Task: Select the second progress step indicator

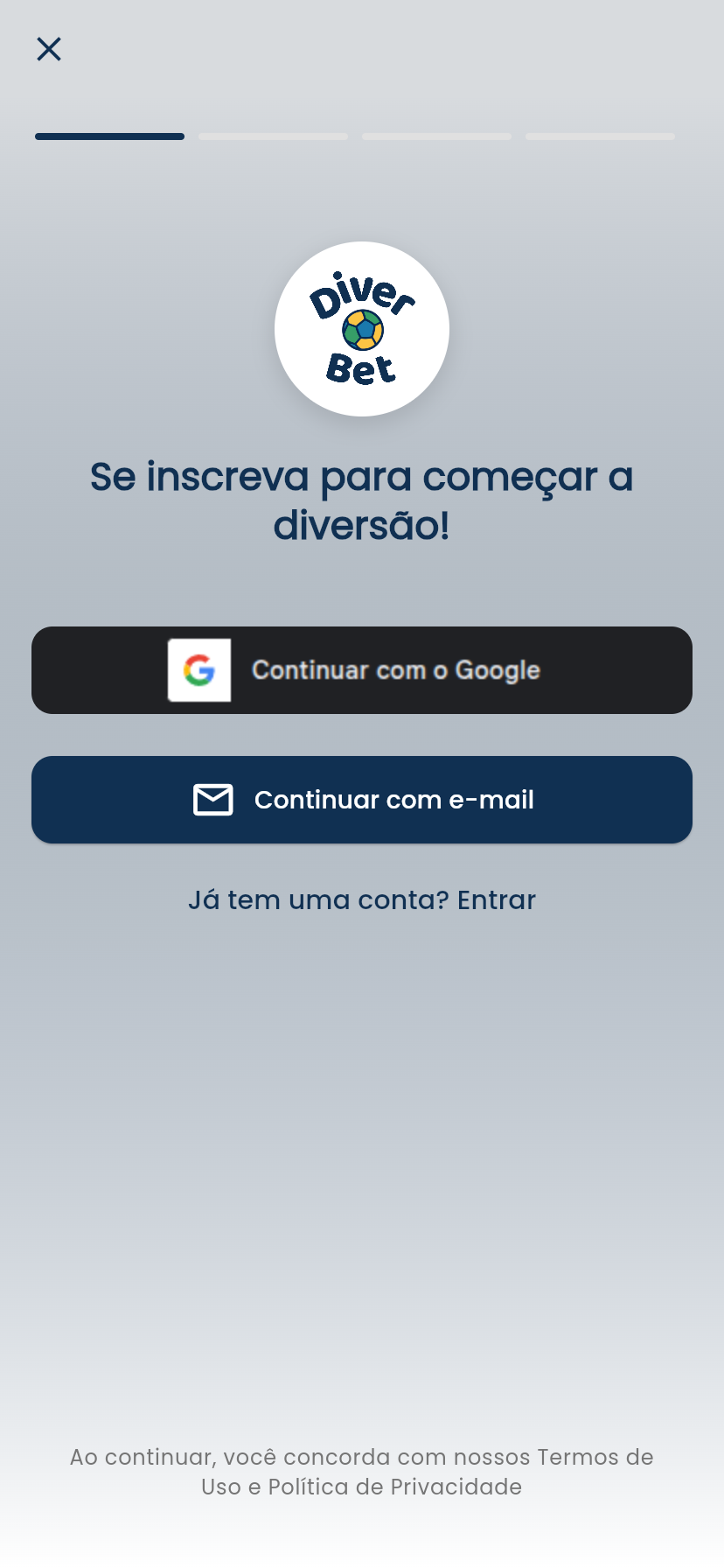Action: pyautogui.click(x=272, y=136)
